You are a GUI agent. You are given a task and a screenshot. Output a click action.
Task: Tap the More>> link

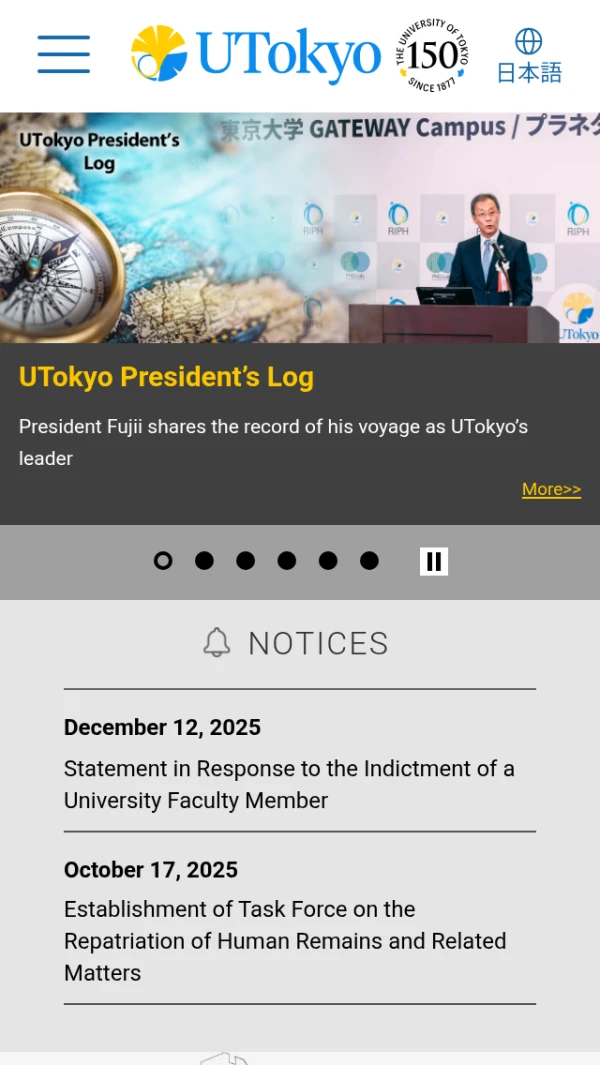[x=551, y=489]
